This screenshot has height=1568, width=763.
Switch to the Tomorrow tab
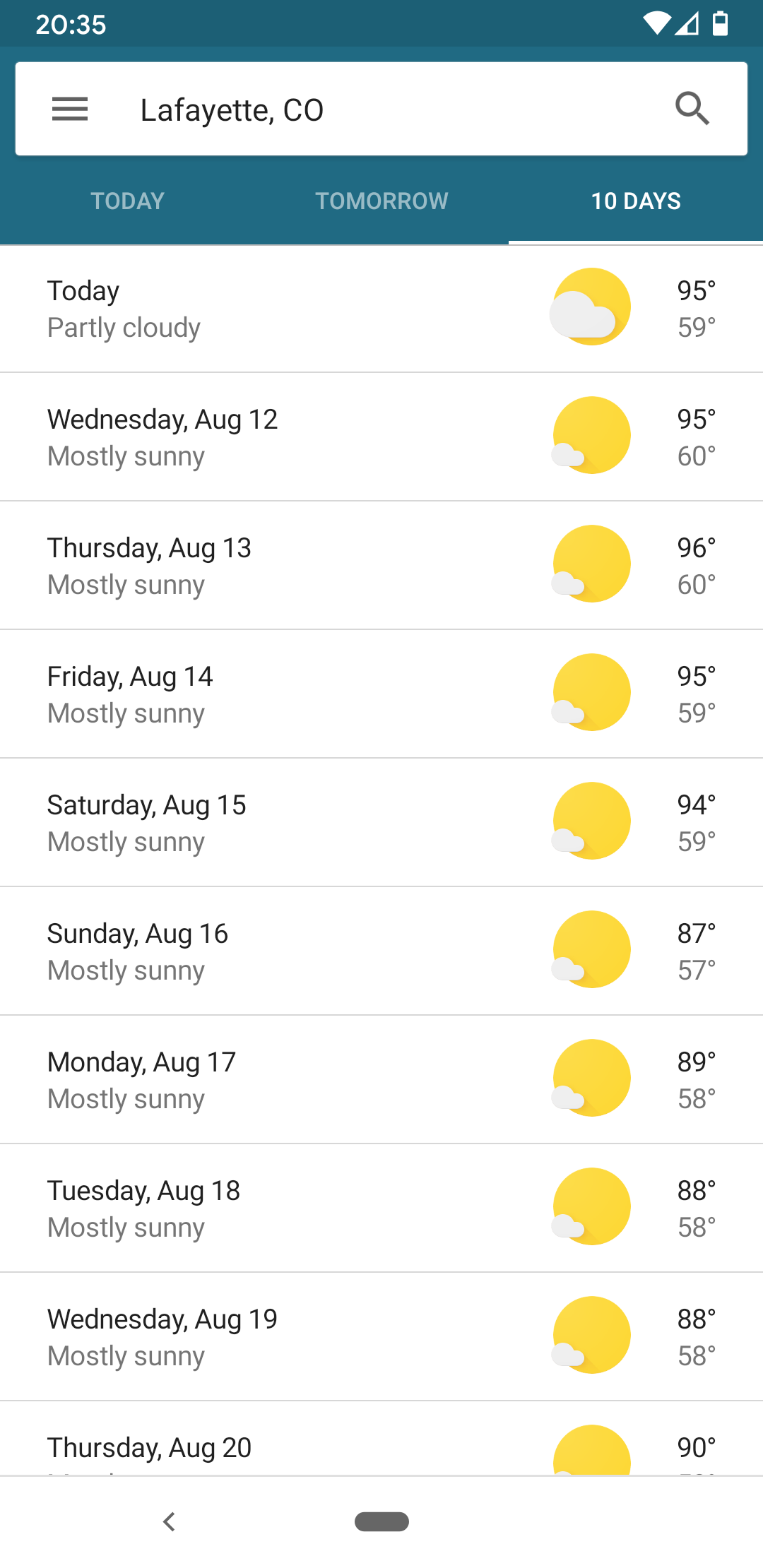point(381,201)
